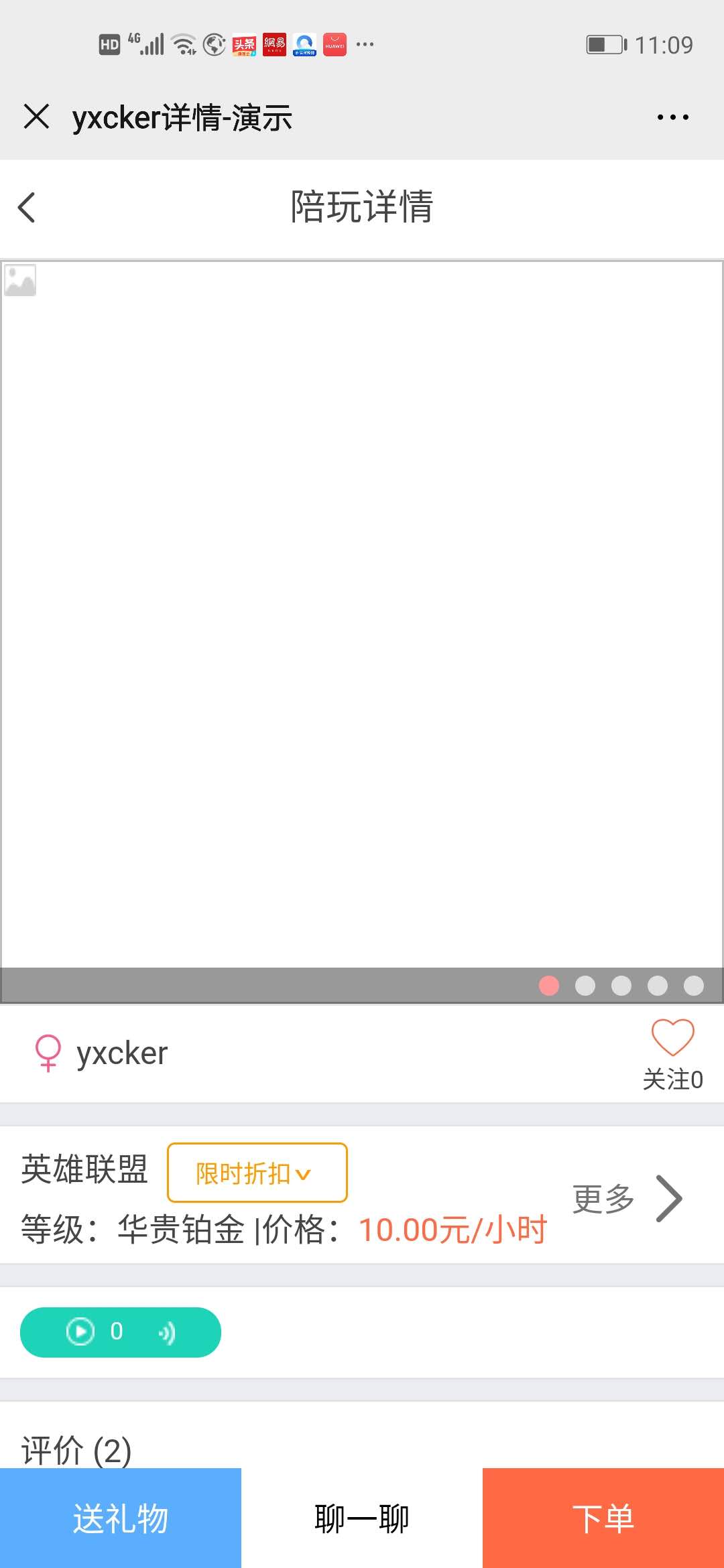Open the three-dot overflow menu
This screenshot has height=1568, width=724.
point(672,117)
